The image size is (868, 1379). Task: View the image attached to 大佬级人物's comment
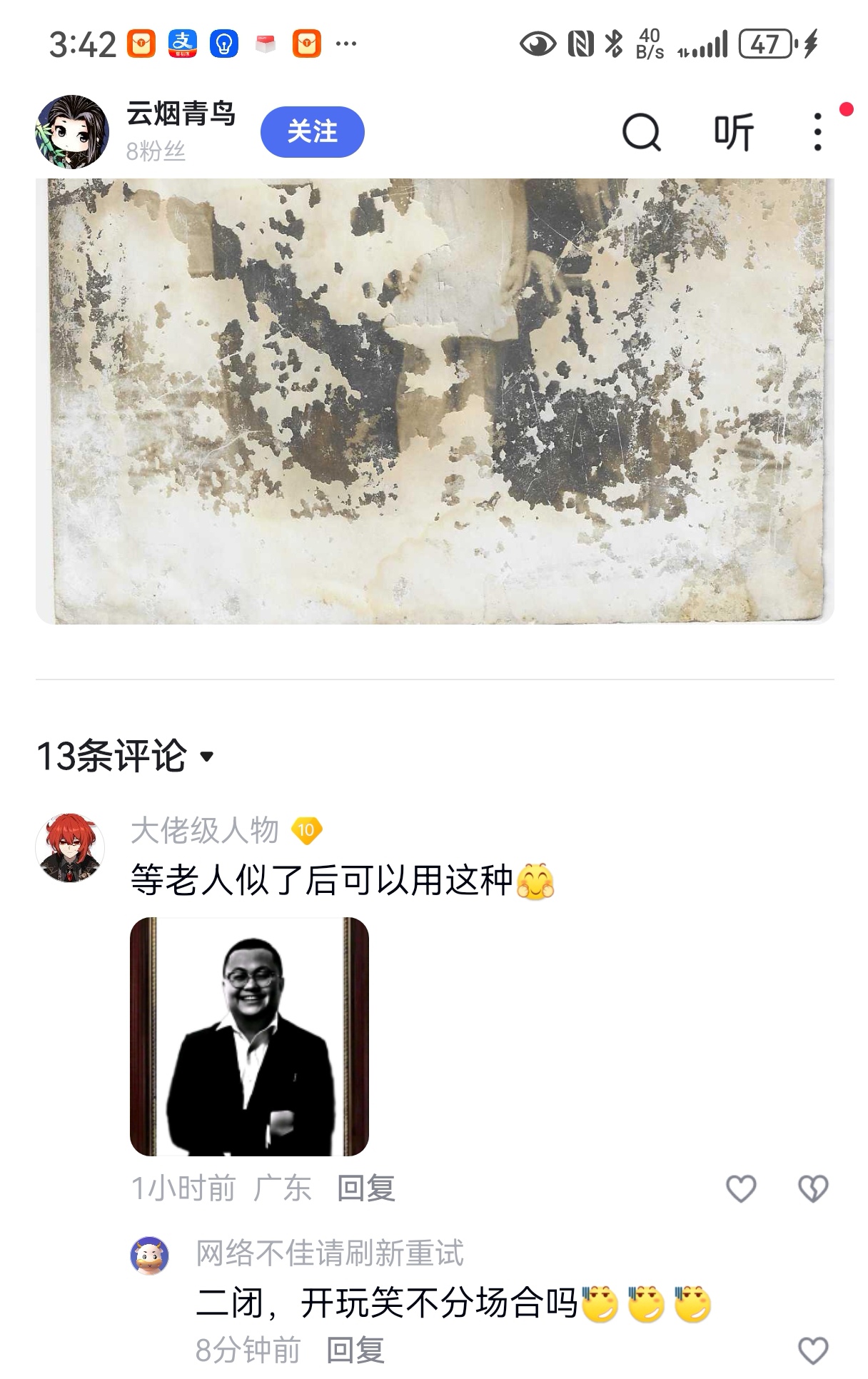coord(249,1036)
